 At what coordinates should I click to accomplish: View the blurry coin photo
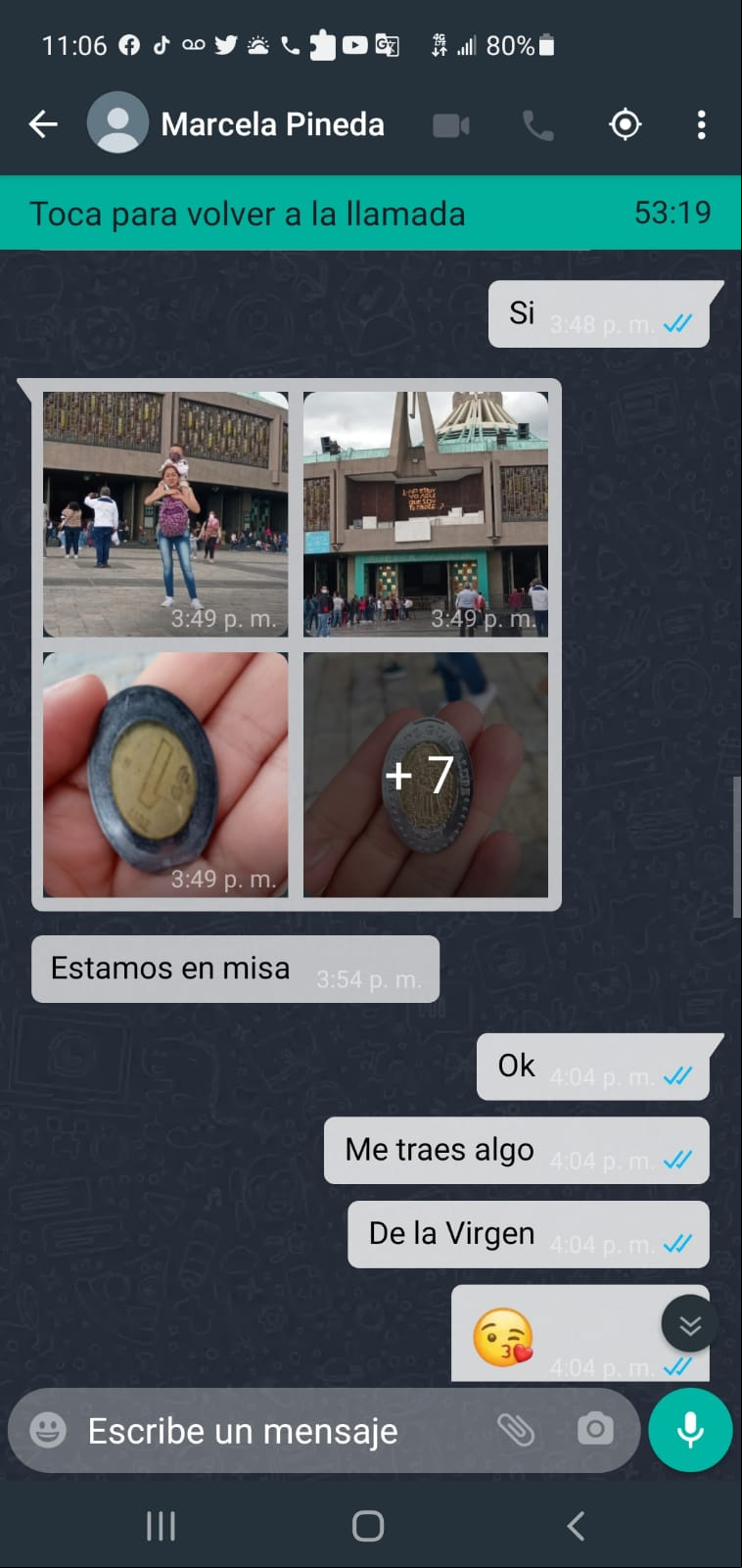click(165, 775)
